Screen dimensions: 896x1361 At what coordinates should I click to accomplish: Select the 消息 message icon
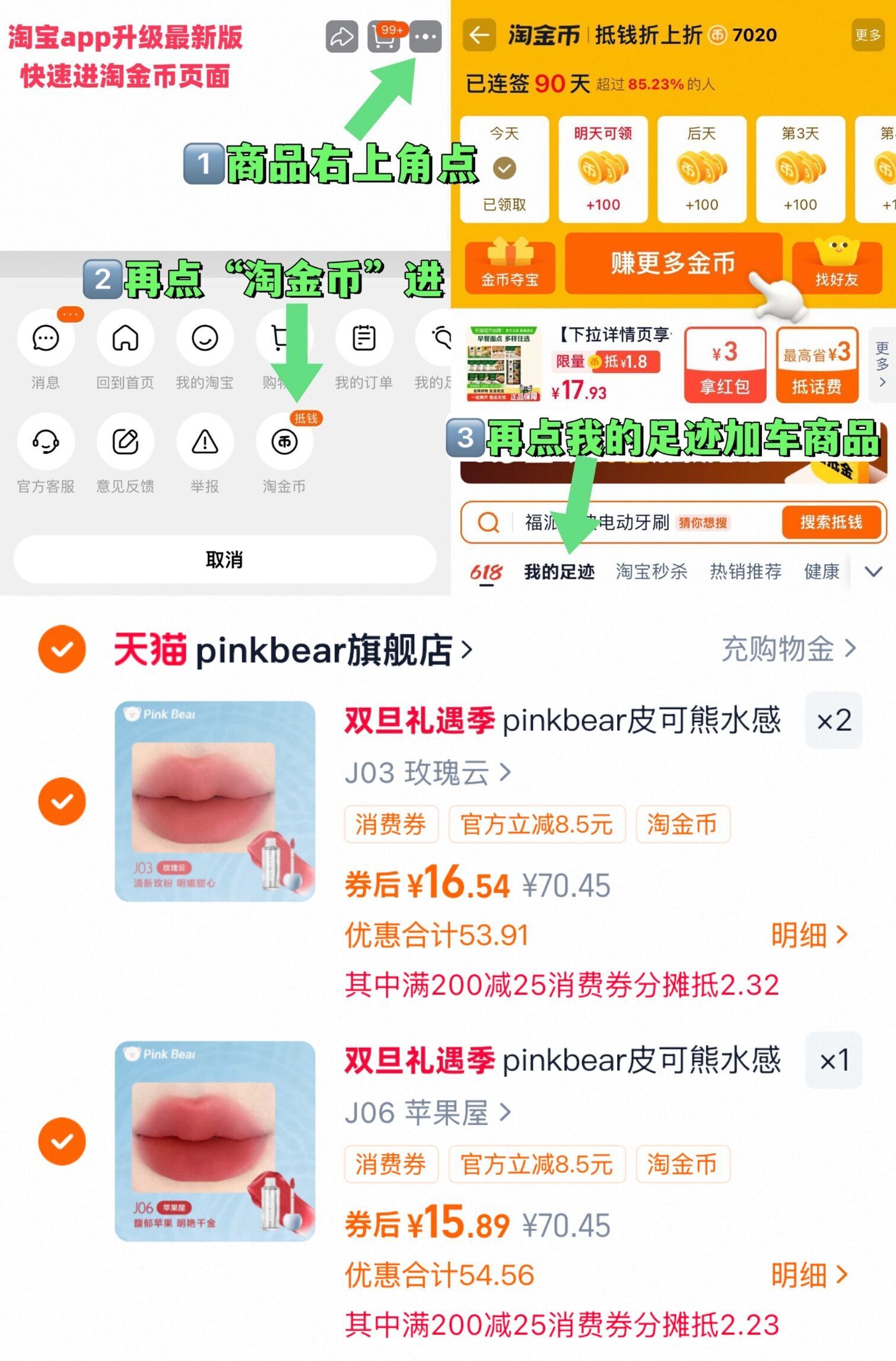(x=45, y=338)
